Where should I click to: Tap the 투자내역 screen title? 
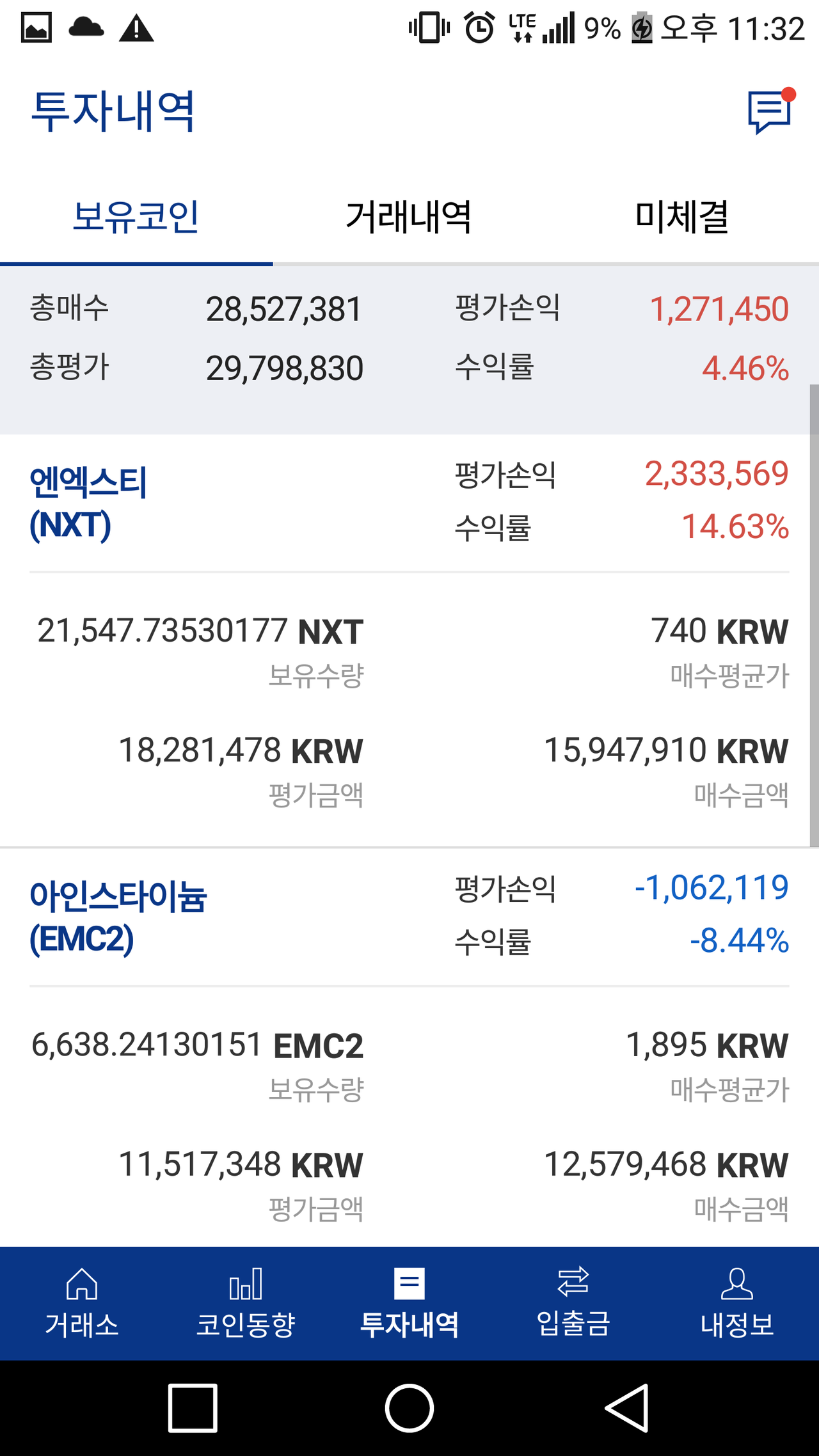(114, 110)
